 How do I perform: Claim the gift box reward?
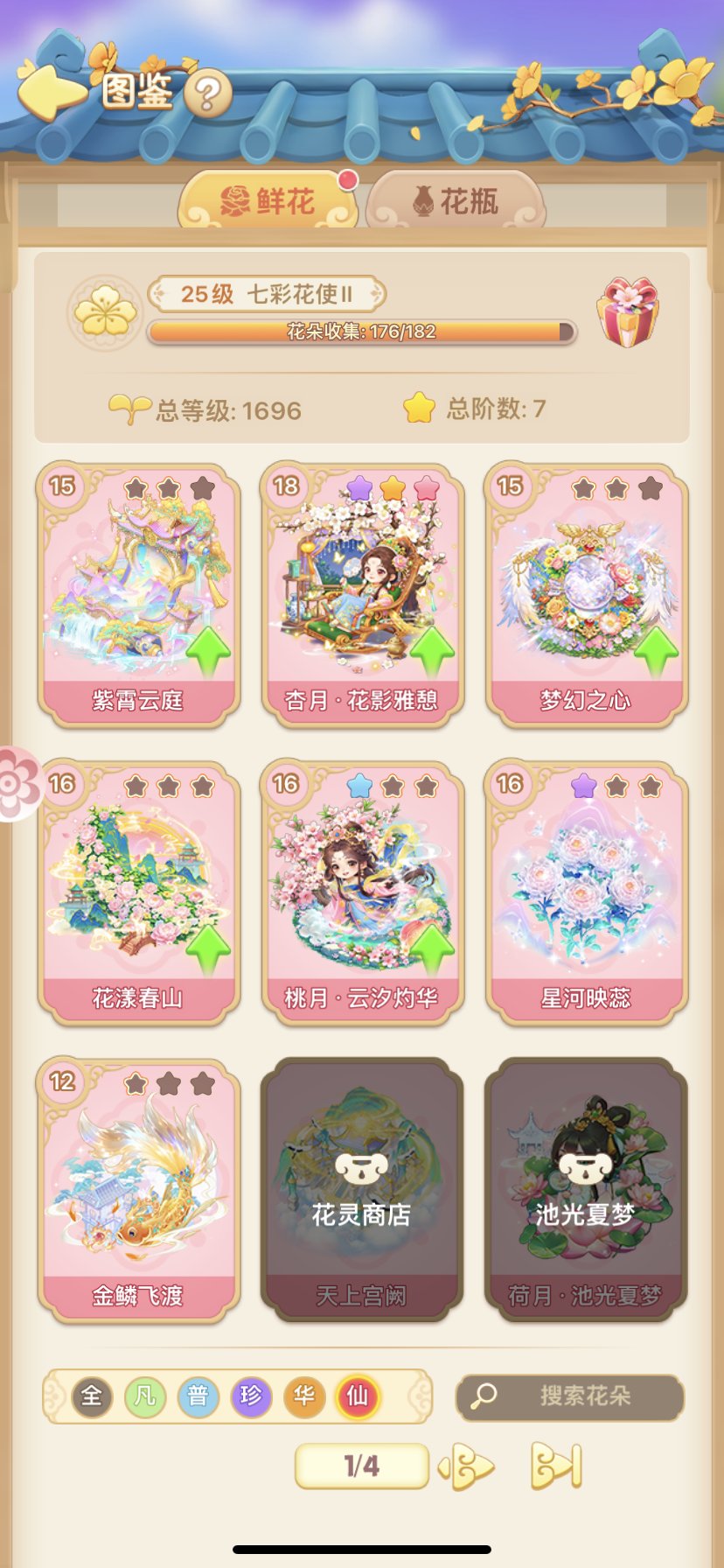pos(628,311)
